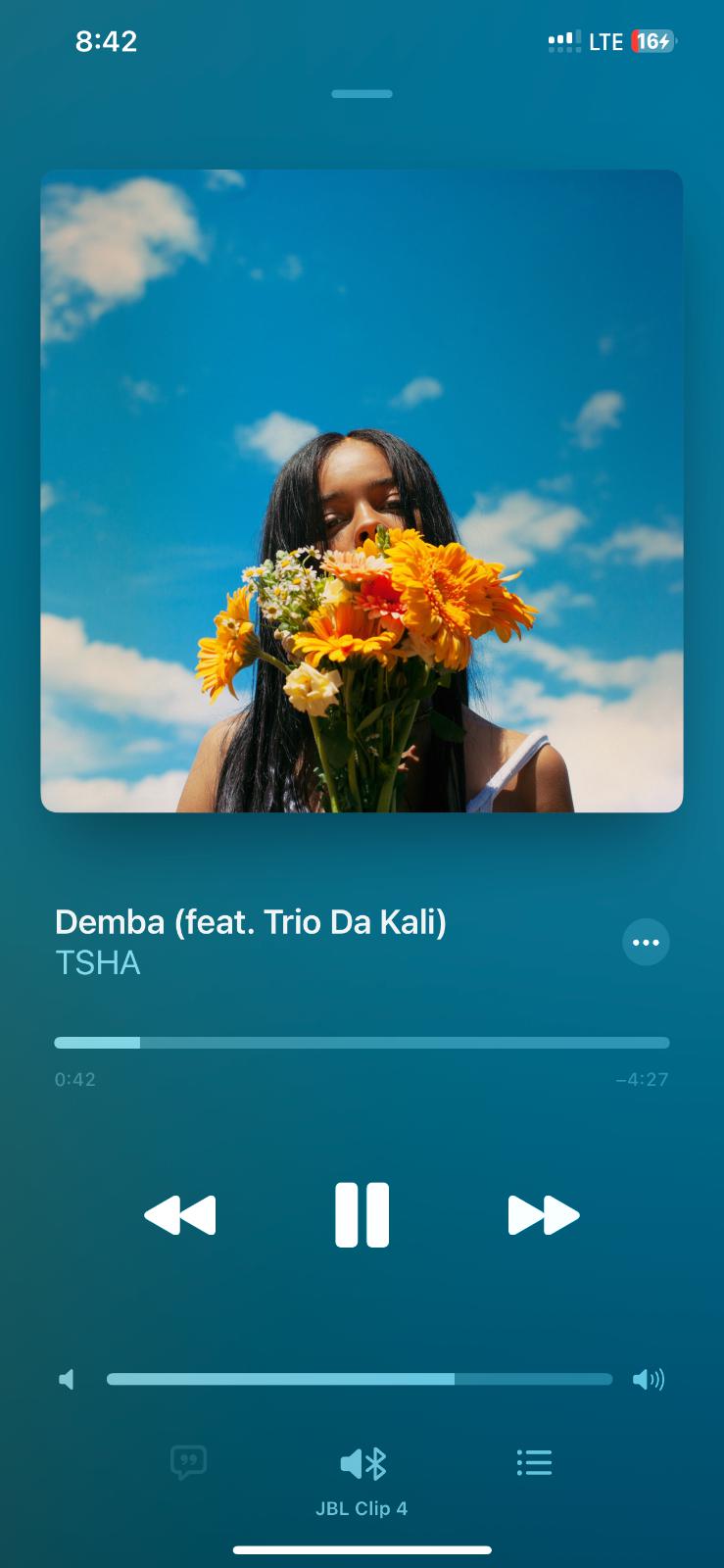724x1568 pixels.
Task: Open the three-dot more options menu
Action: [x=646, y=942]
